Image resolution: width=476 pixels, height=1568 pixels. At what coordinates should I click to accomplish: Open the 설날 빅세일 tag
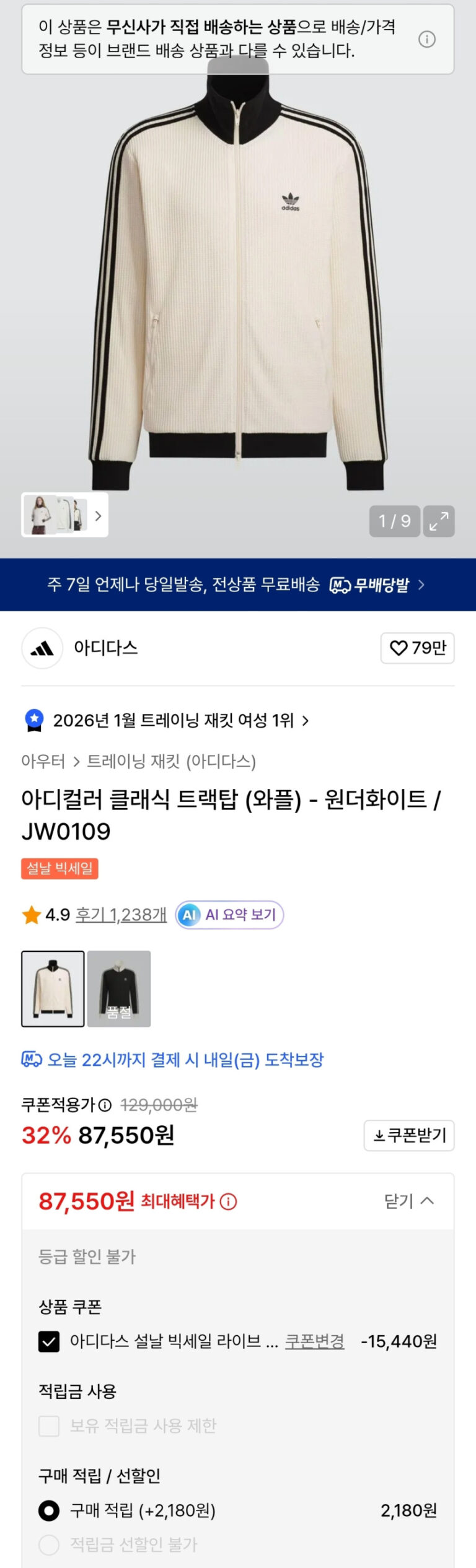[x=59, y=868]
